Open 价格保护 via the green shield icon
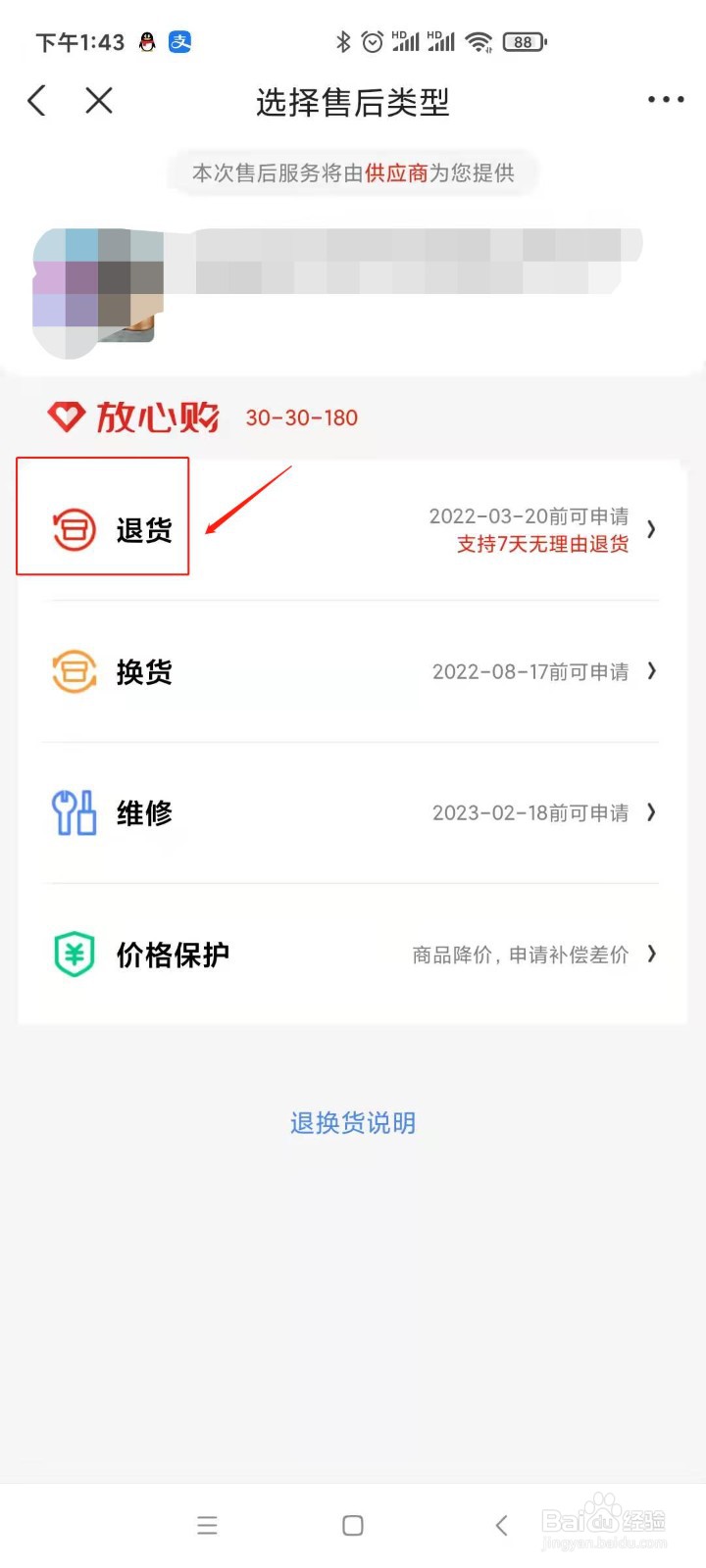Viewport: 706px width, 1568px height. tap(73, 954)
